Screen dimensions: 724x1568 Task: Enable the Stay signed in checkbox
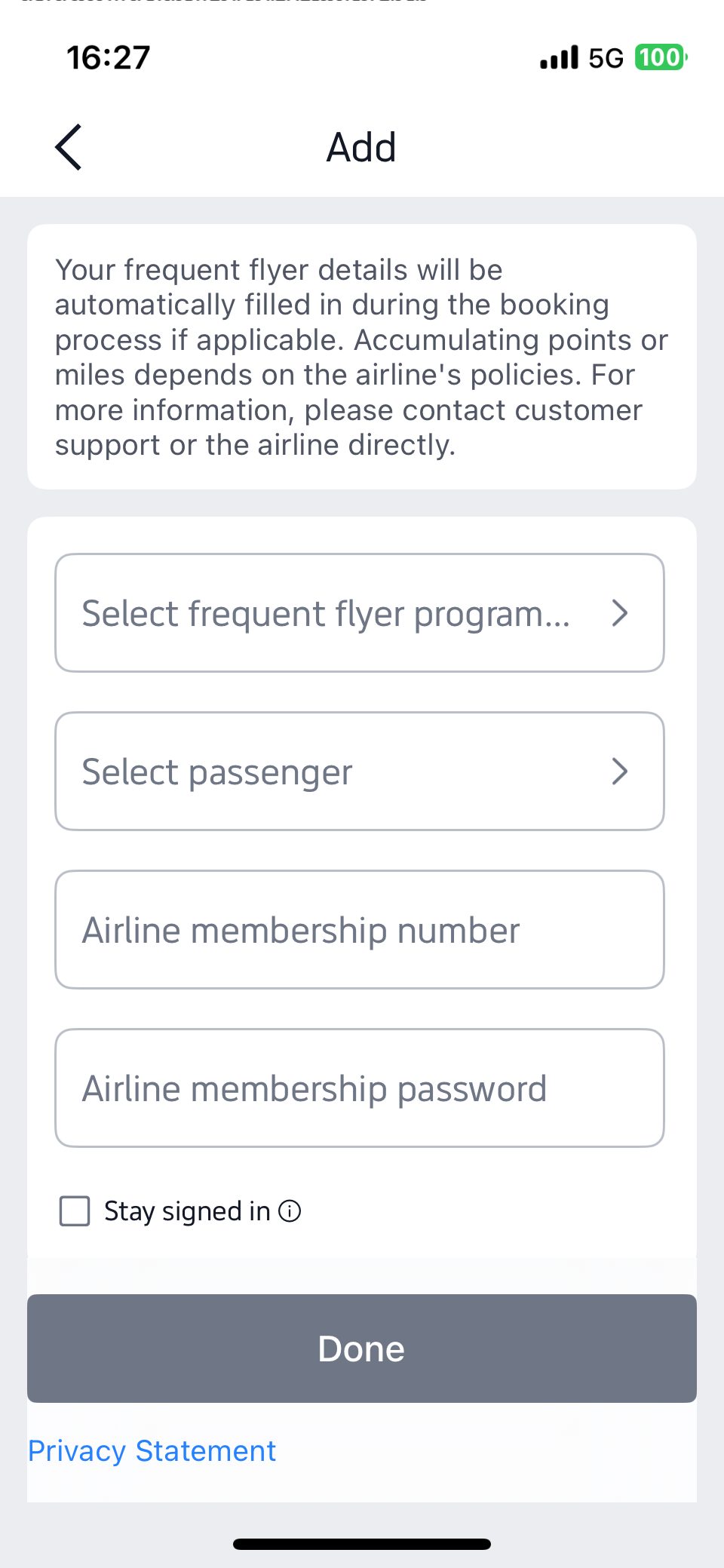pos(74,1211)
